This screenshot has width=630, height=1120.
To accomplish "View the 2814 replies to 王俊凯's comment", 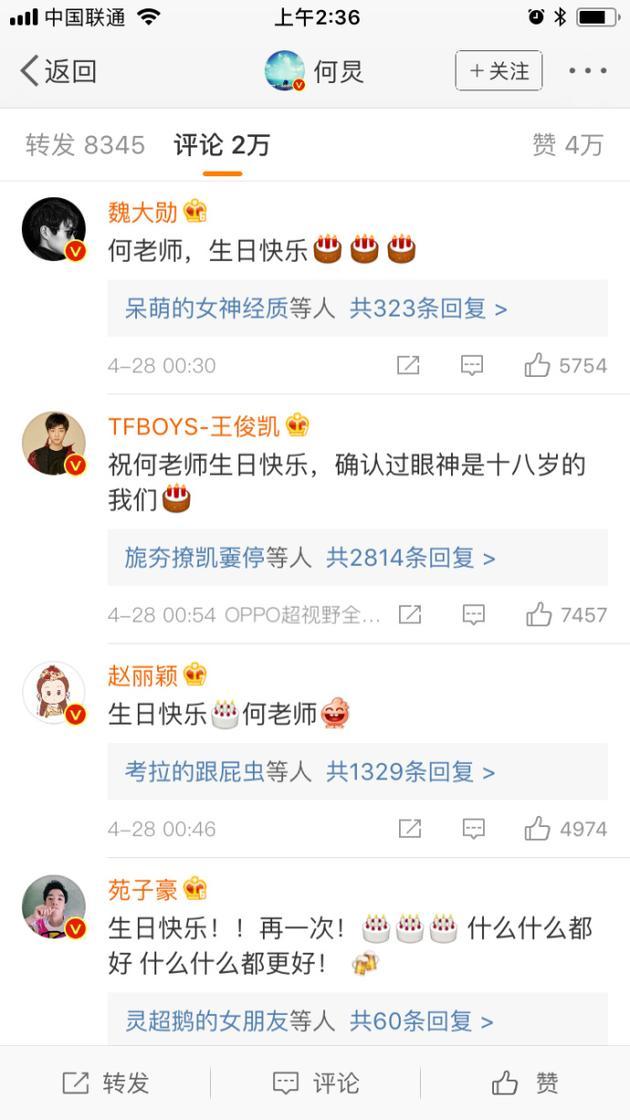I will pyautogui.click(x=410, y=557).
